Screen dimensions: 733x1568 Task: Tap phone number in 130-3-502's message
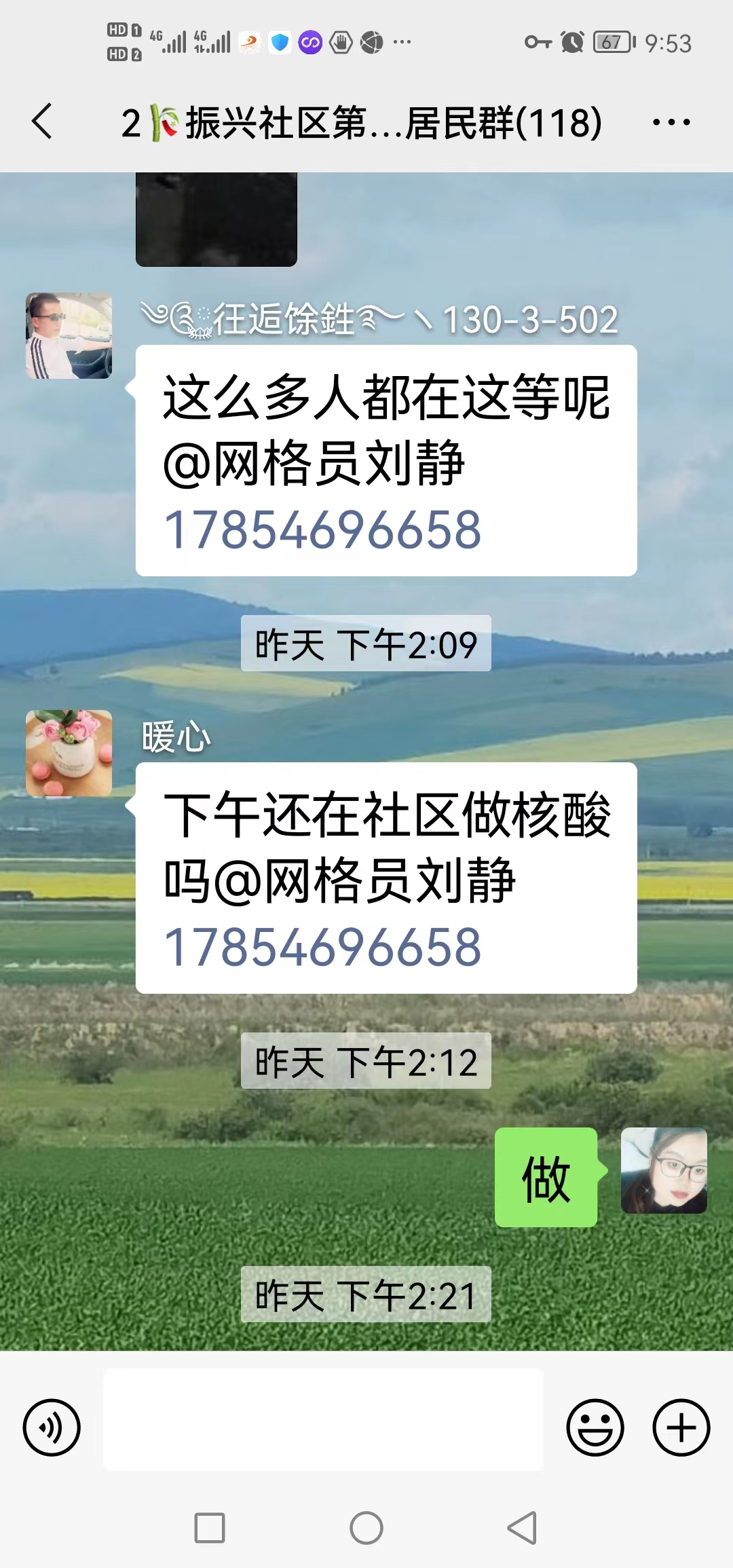[323, 529]
